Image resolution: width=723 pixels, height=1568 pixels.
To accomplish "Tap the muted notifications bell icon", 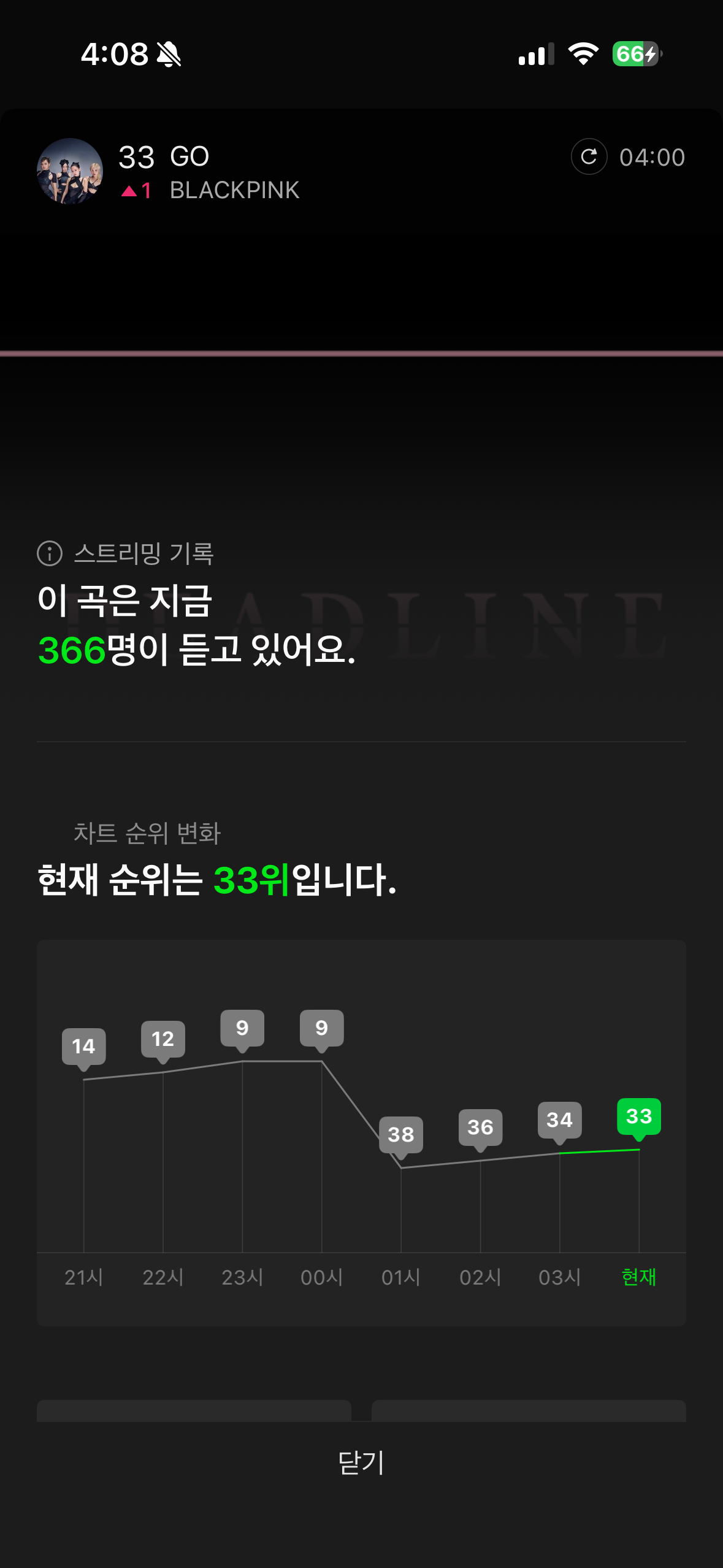I will coord(166,55).
